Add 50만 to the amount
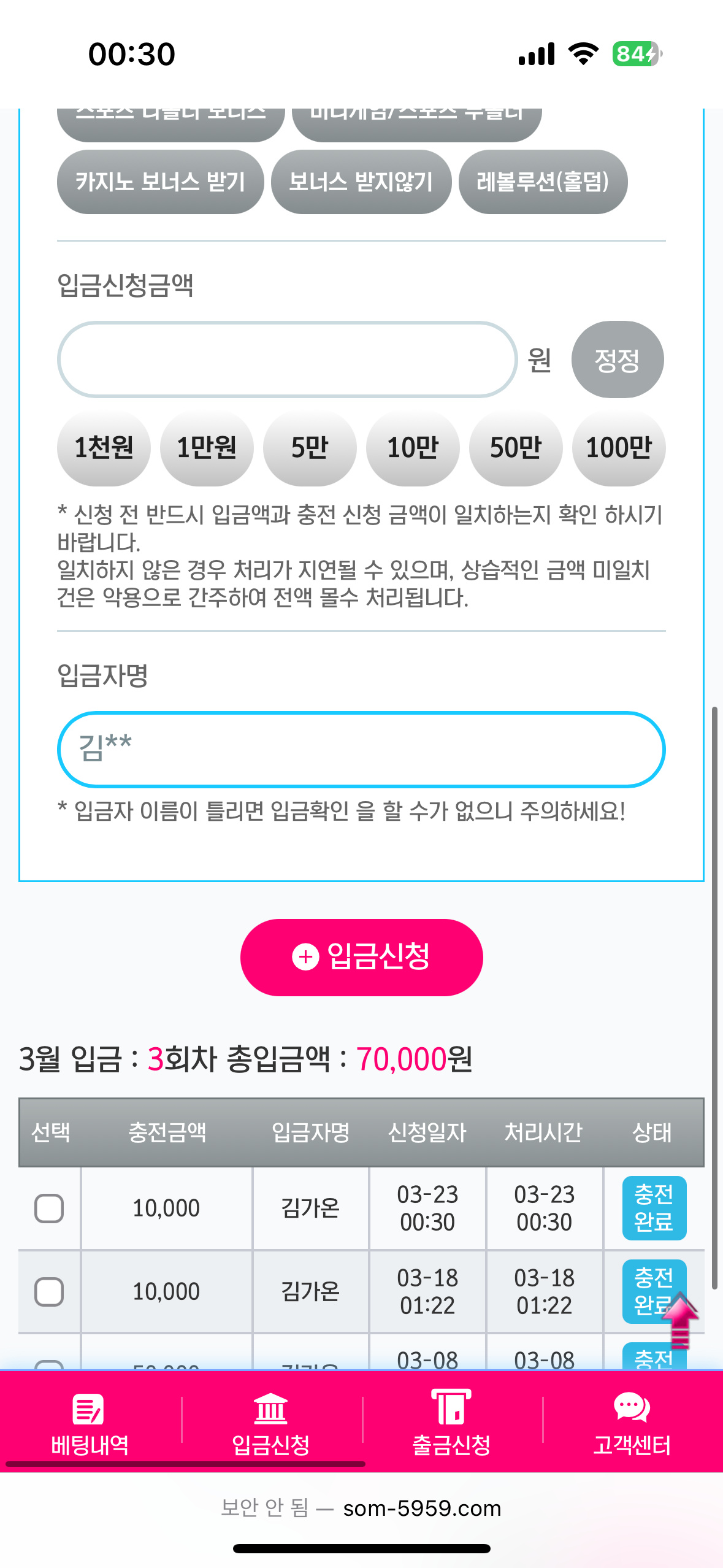The height and width of the screenshot is (1568, 723). coord(516,448)
